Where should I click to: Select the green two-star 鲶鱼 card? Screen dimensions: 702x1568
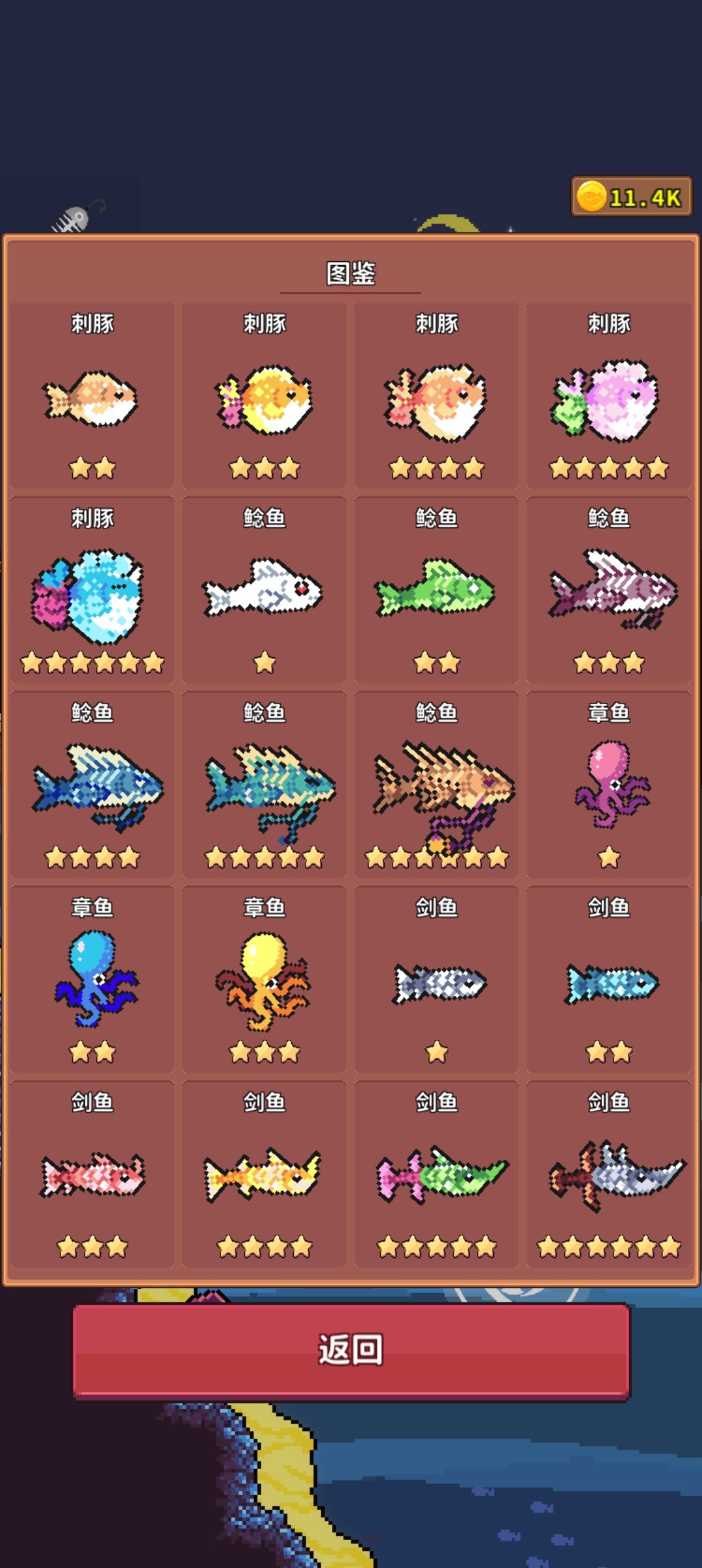click(x=436, y=592)
